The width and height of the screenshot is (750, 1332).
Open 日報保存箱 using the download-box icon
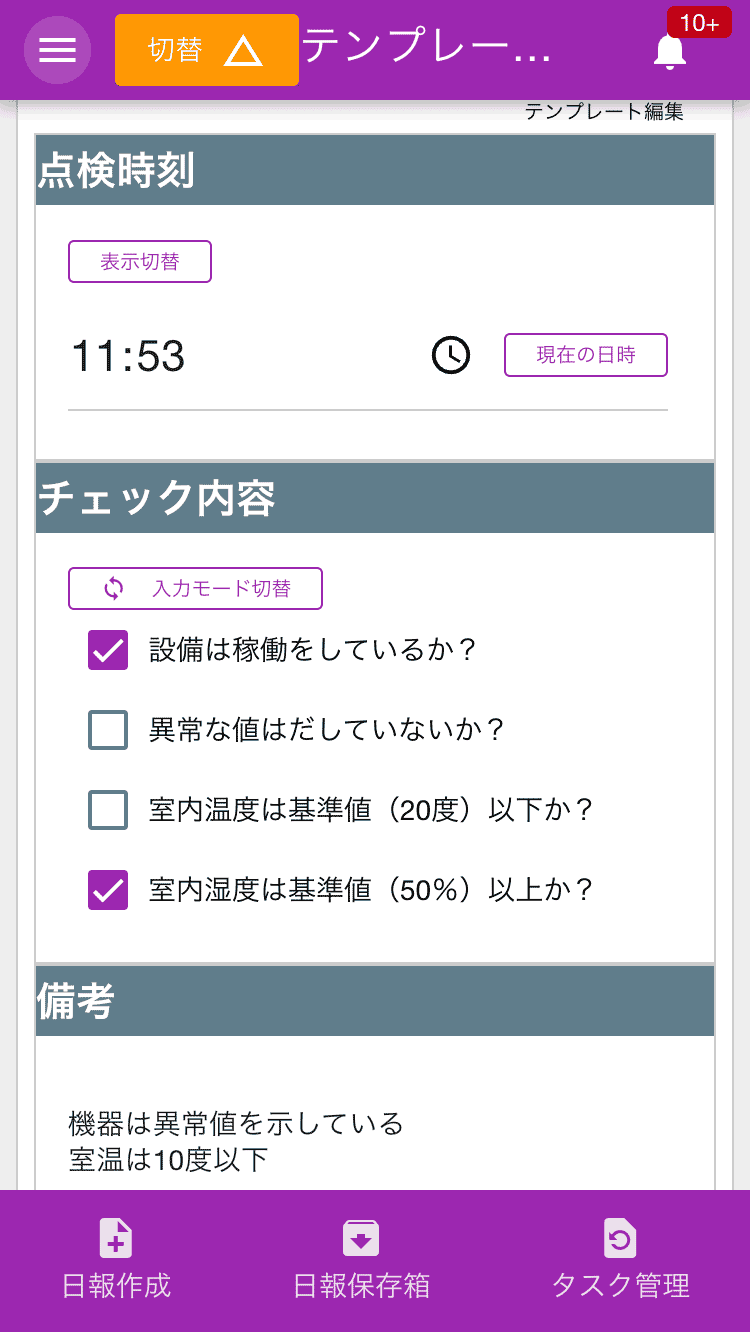[x=361, y=1238]
